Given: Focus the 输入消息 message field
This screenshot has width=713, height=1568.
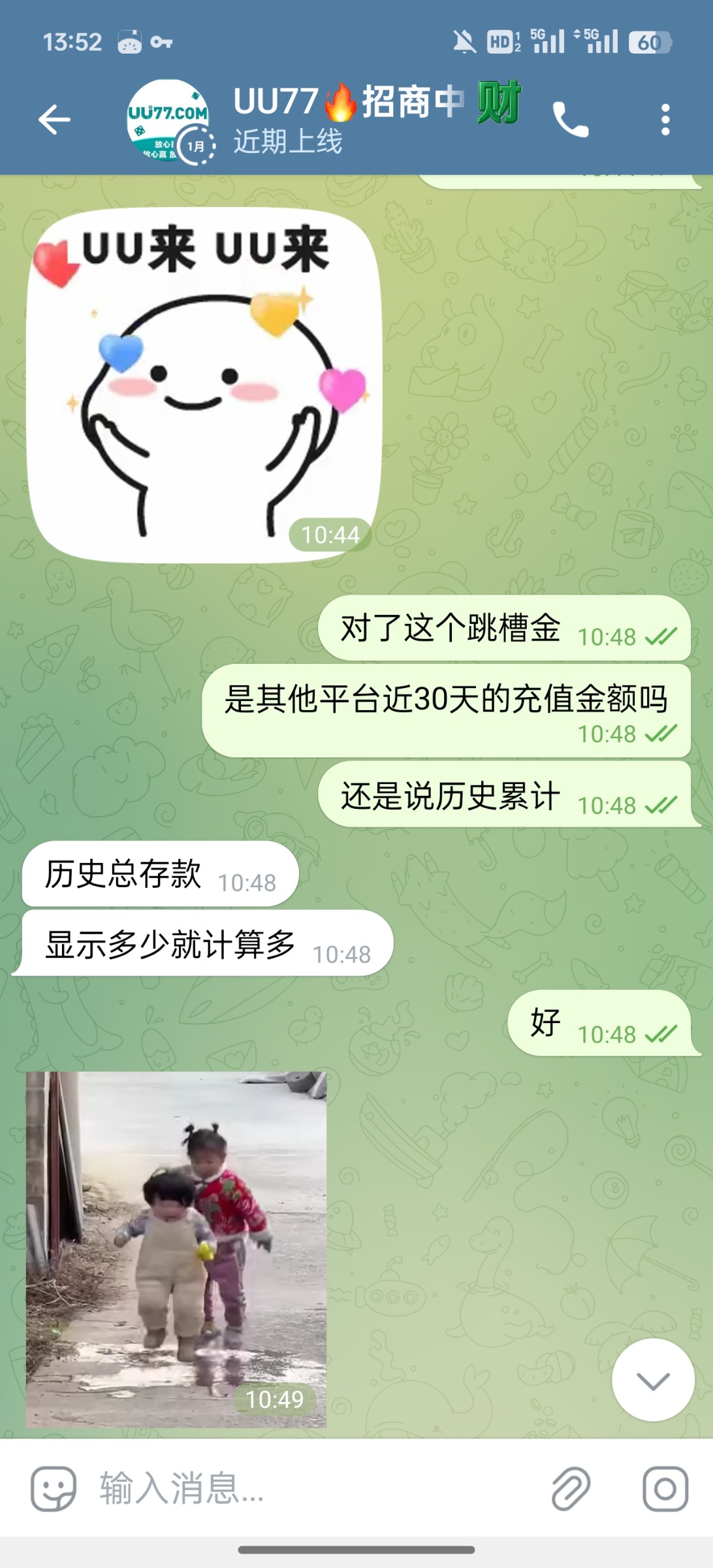Looking at the screenshot, I should point(313,1489).
